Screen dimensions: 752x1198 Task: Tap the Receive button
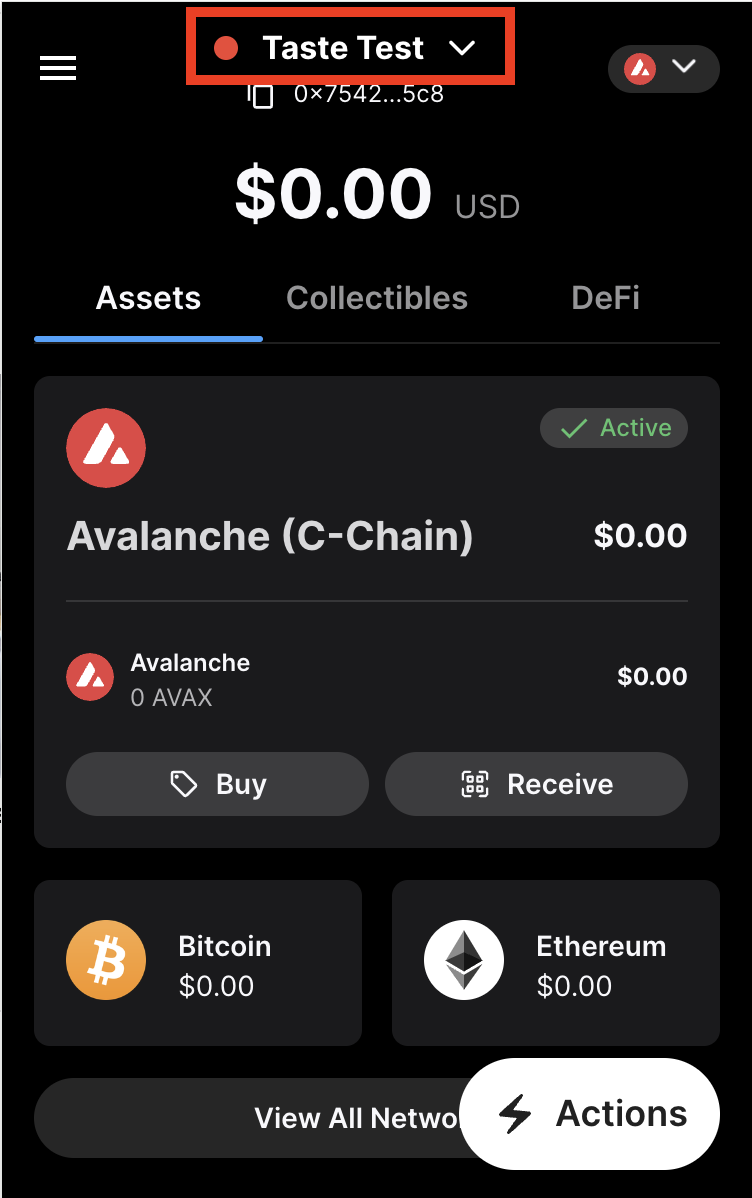[x=536, y=784]
